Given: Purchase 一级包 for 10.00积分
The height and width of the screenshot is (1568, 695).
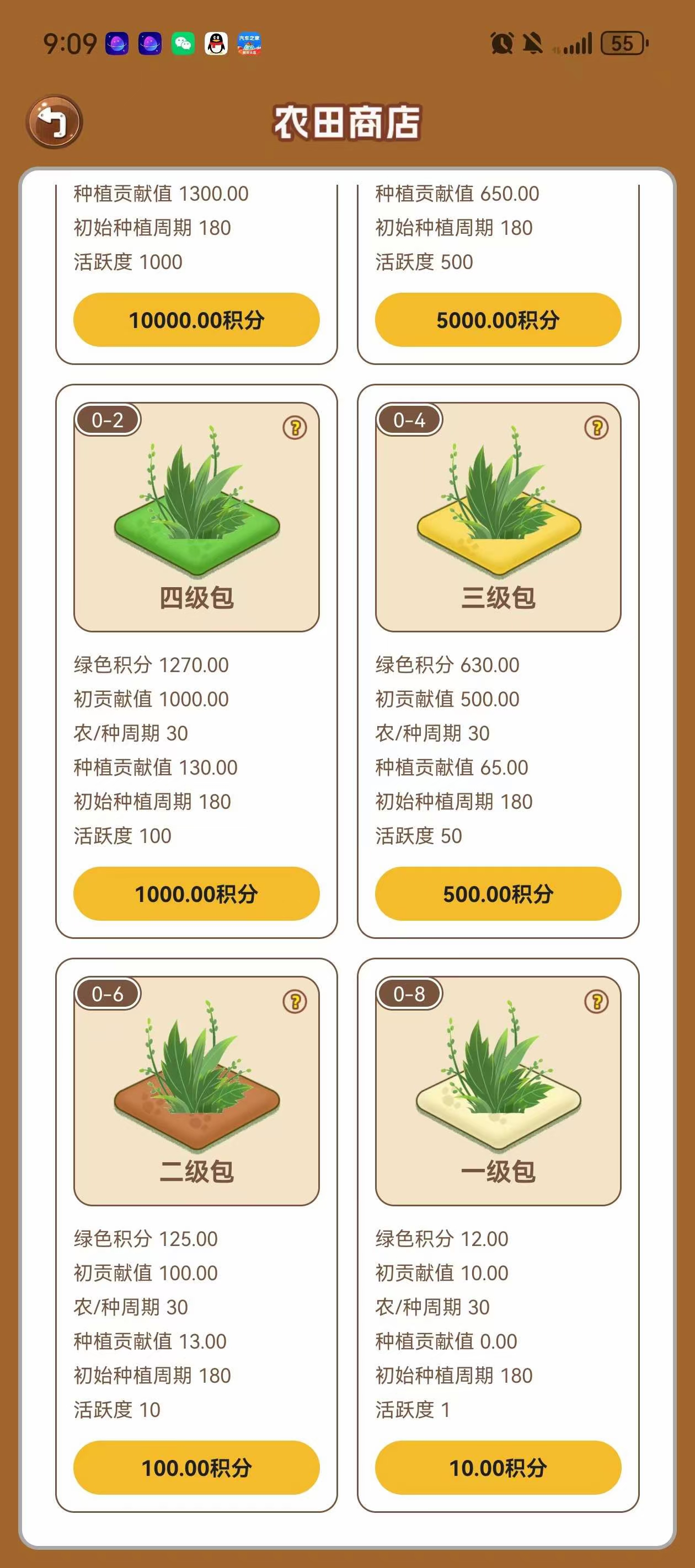Looking at the screenshot, I should [x=498, y=1467].
